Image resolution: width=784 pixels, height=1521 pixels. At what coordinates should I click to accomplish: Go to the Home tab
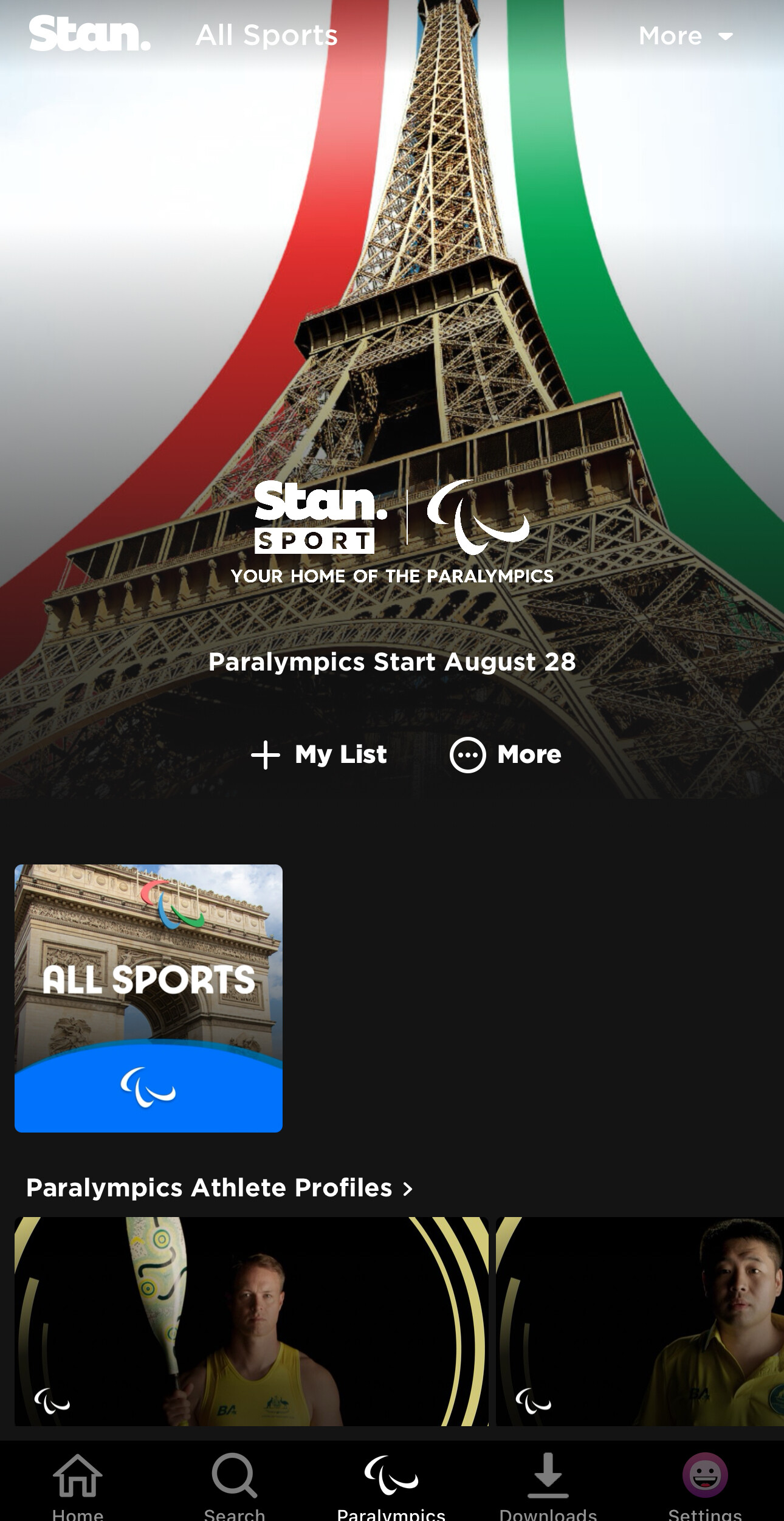[78, 1483]
